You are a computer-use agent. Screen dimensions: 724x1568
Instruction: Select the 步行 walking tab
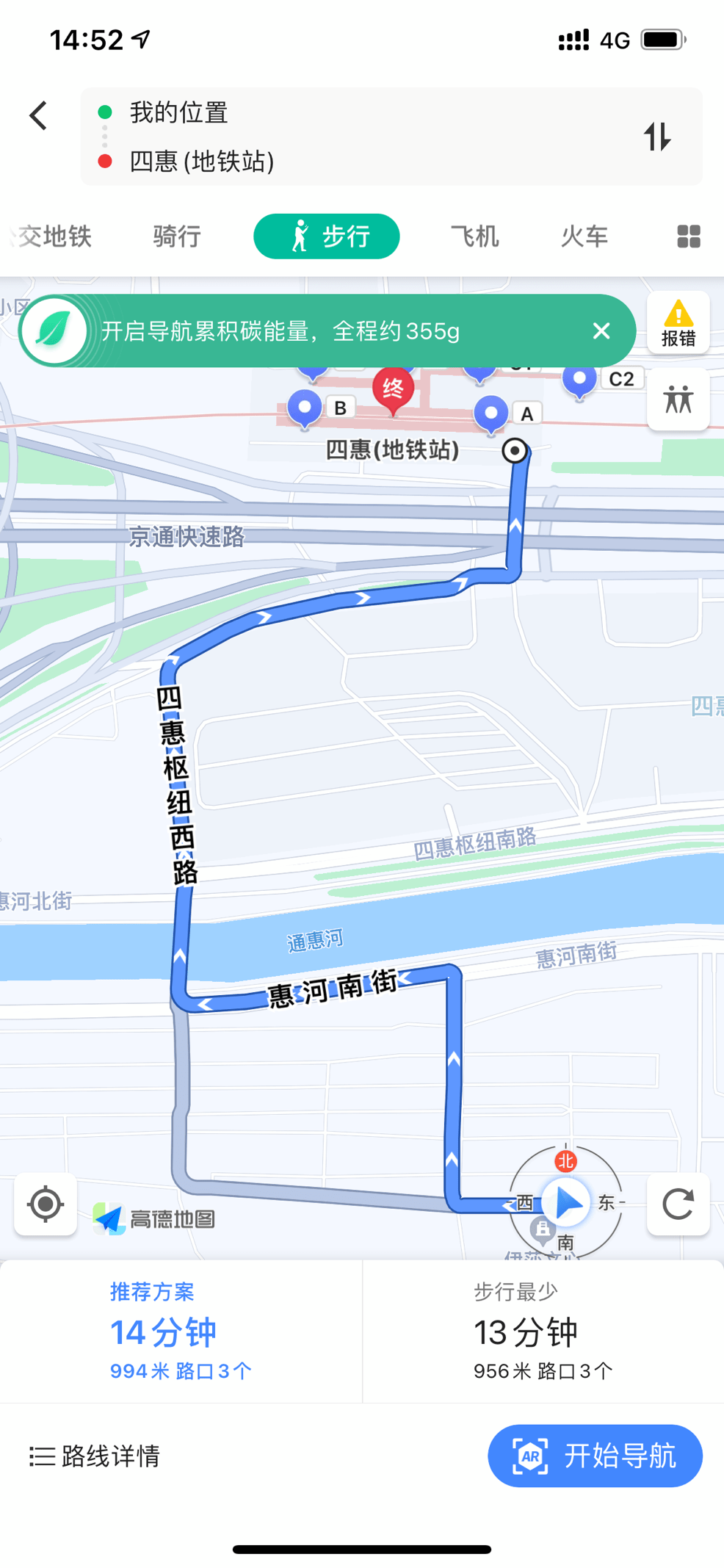coord(327,236)
